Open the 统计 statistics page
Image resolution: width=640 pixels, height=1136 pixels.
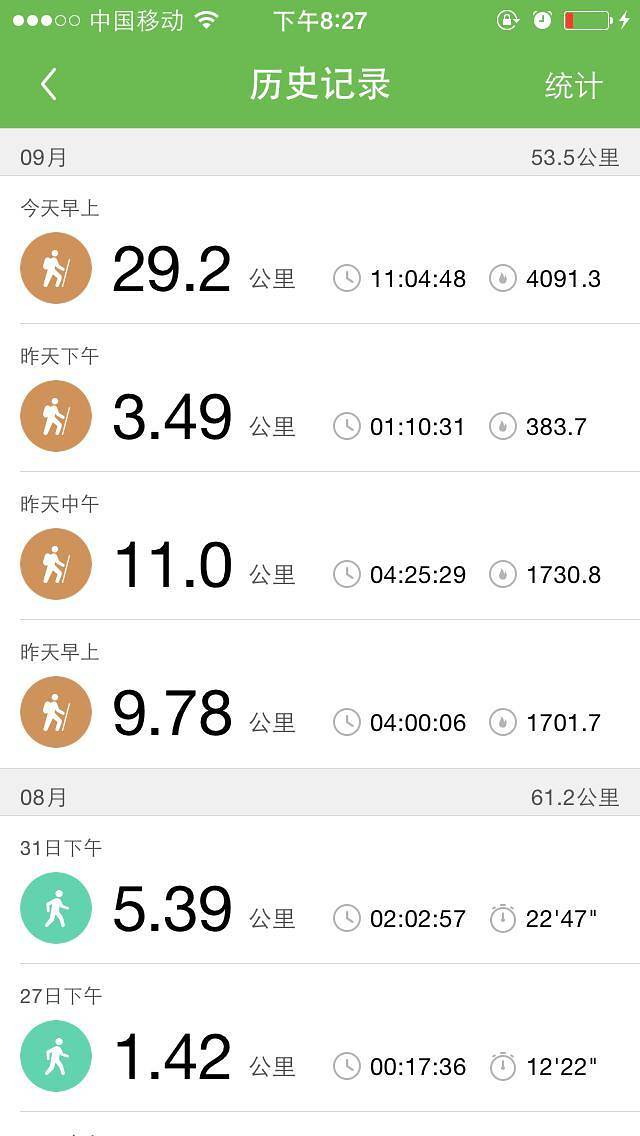click(573, 85)
